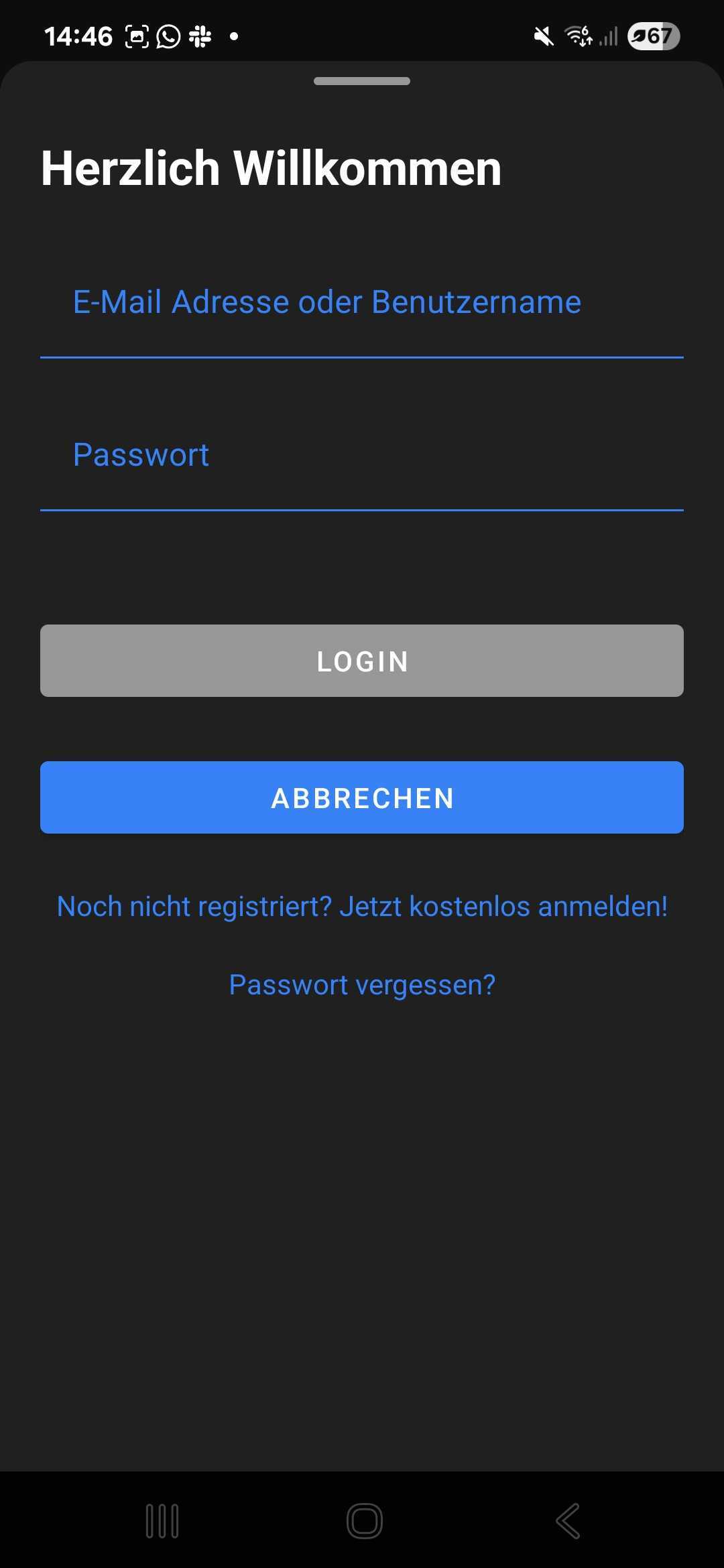Cancel with the ABBRECHEN button

coord(362,797)
